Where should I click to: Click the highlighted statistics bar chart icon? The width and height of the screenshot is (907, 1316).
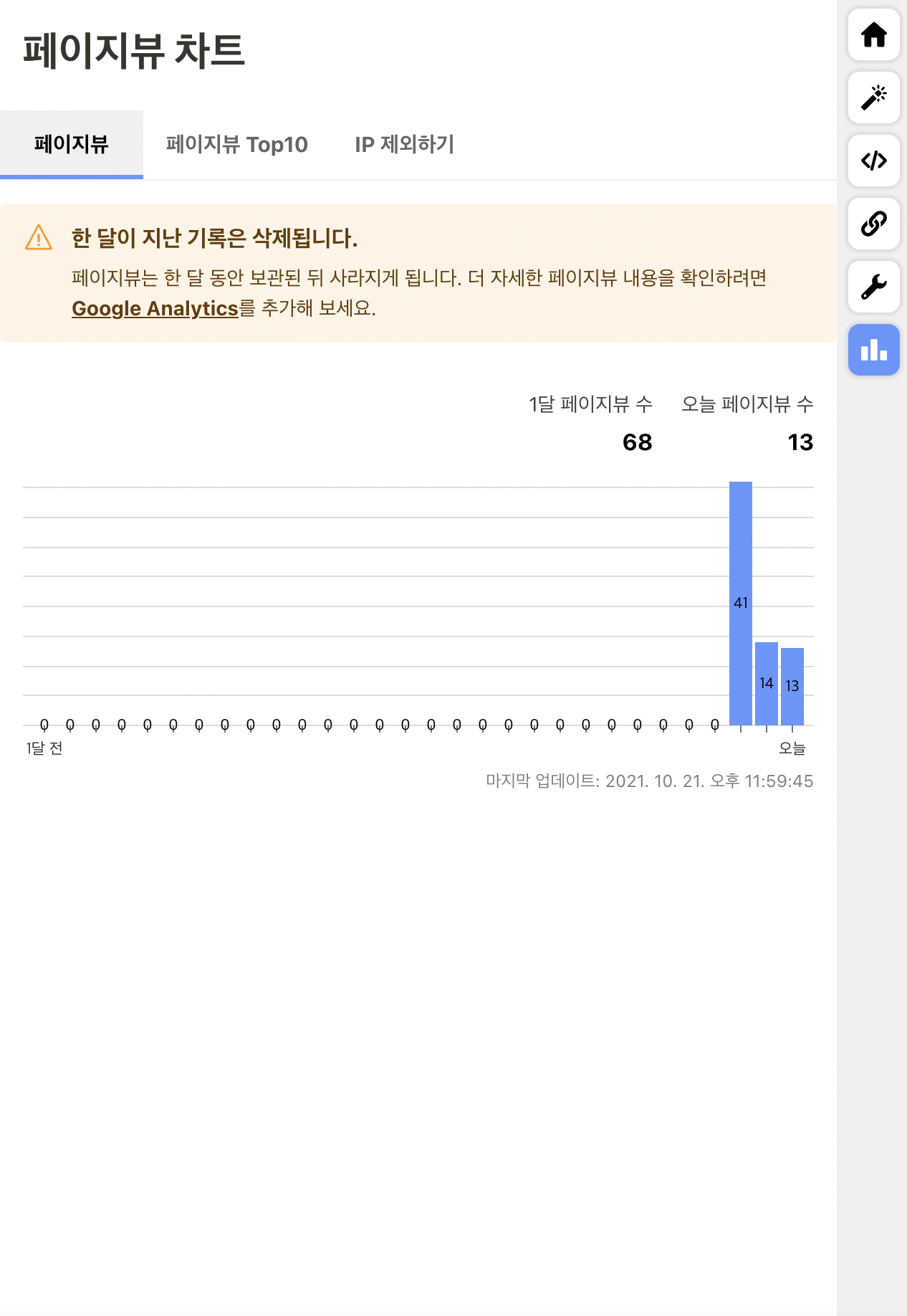874,351
